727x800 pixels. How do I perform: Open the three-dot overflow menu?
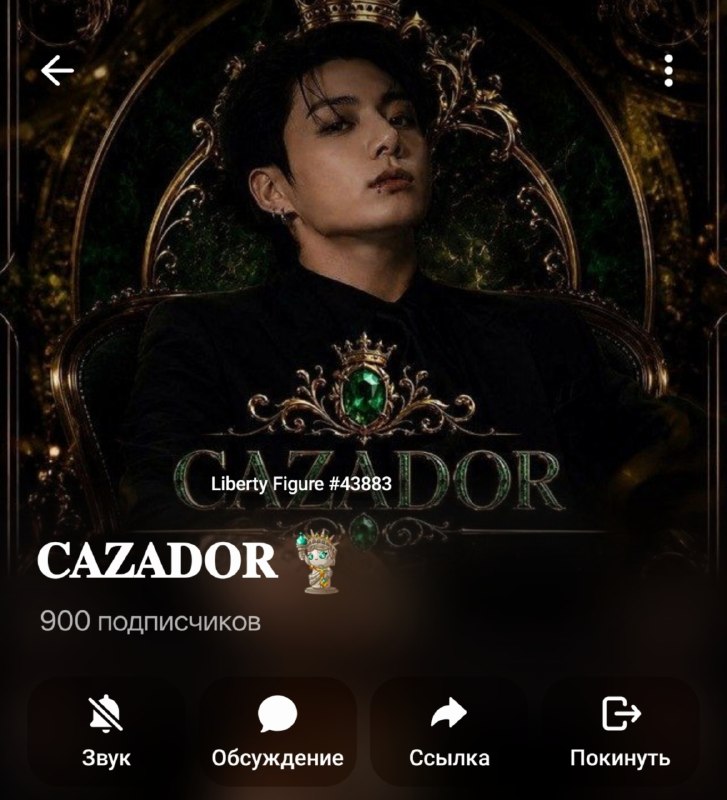(x=668, y=70)
